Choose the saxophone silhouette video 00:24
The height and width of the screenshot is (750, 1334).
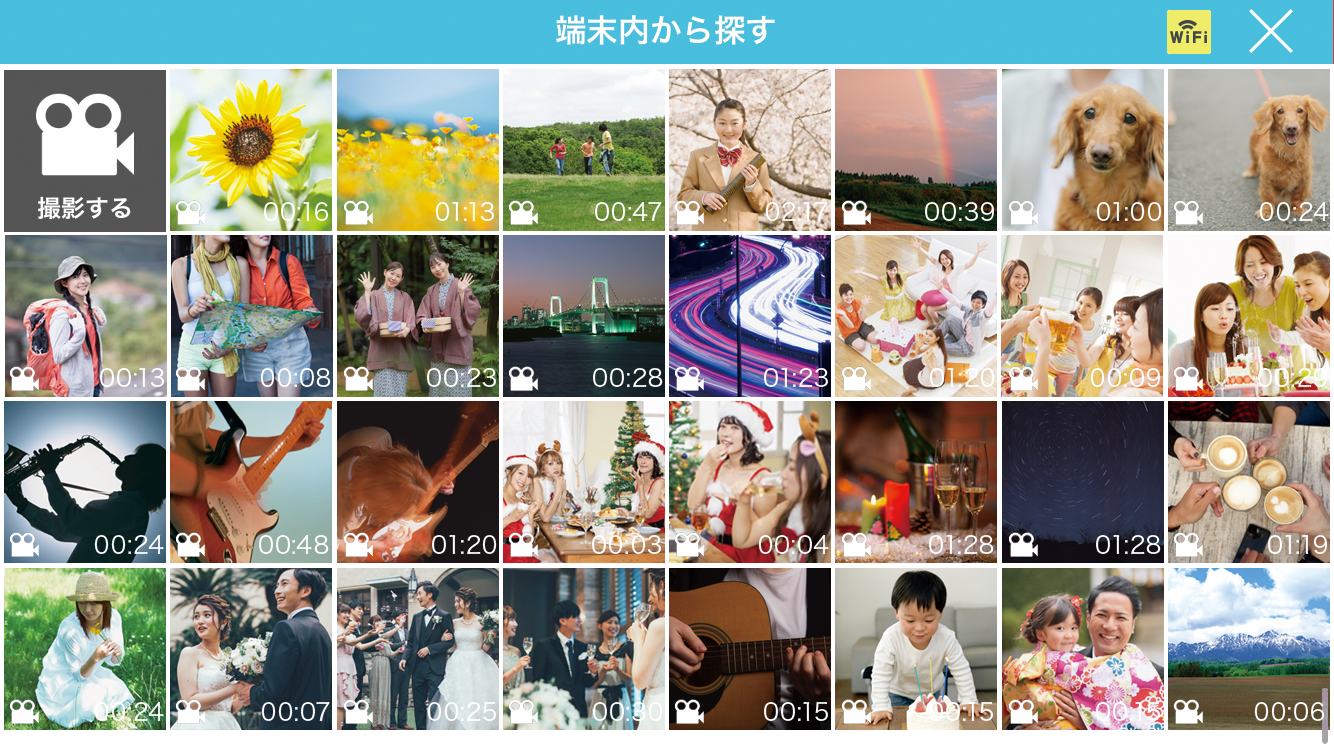click(85, 482)
